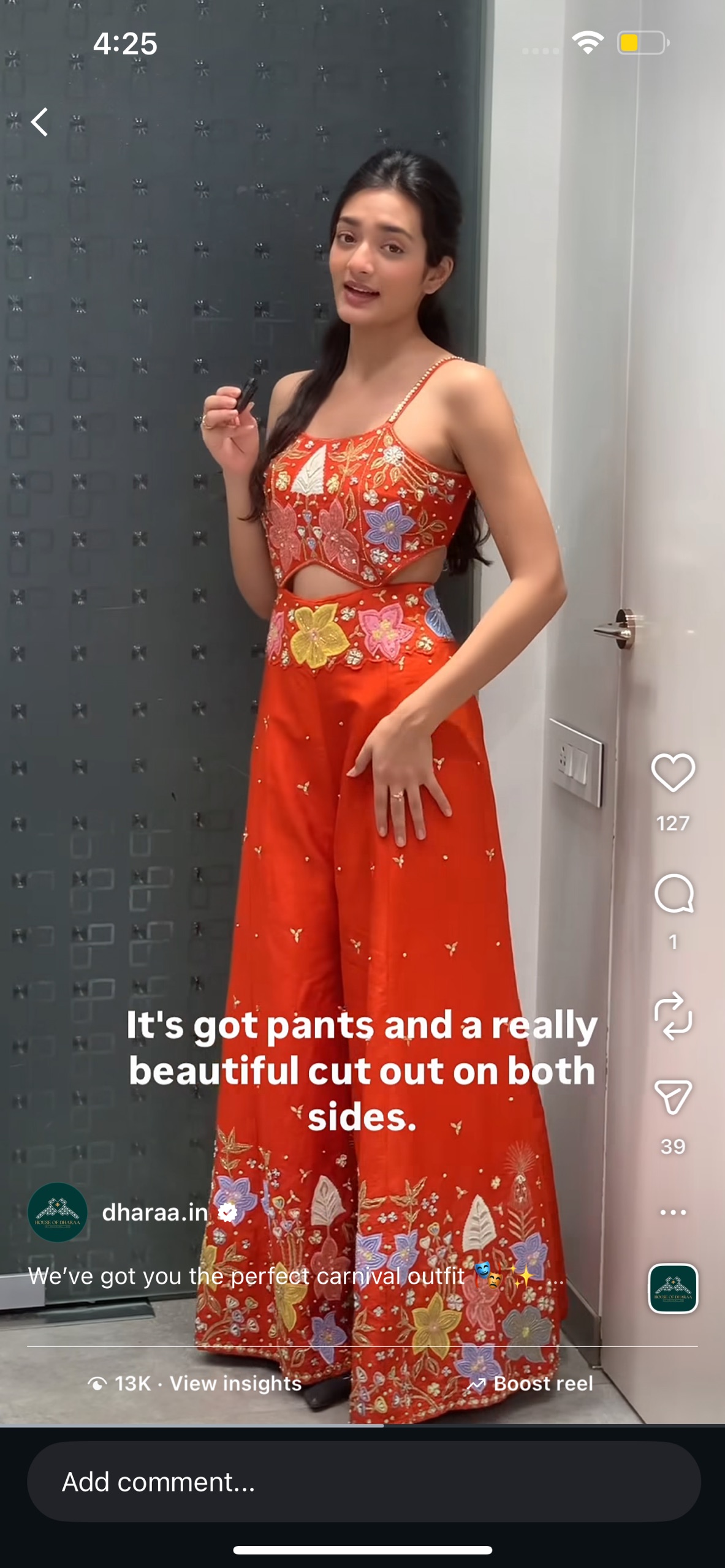Repost this reel
The image size is (725, 1568).
(673, 1016)
